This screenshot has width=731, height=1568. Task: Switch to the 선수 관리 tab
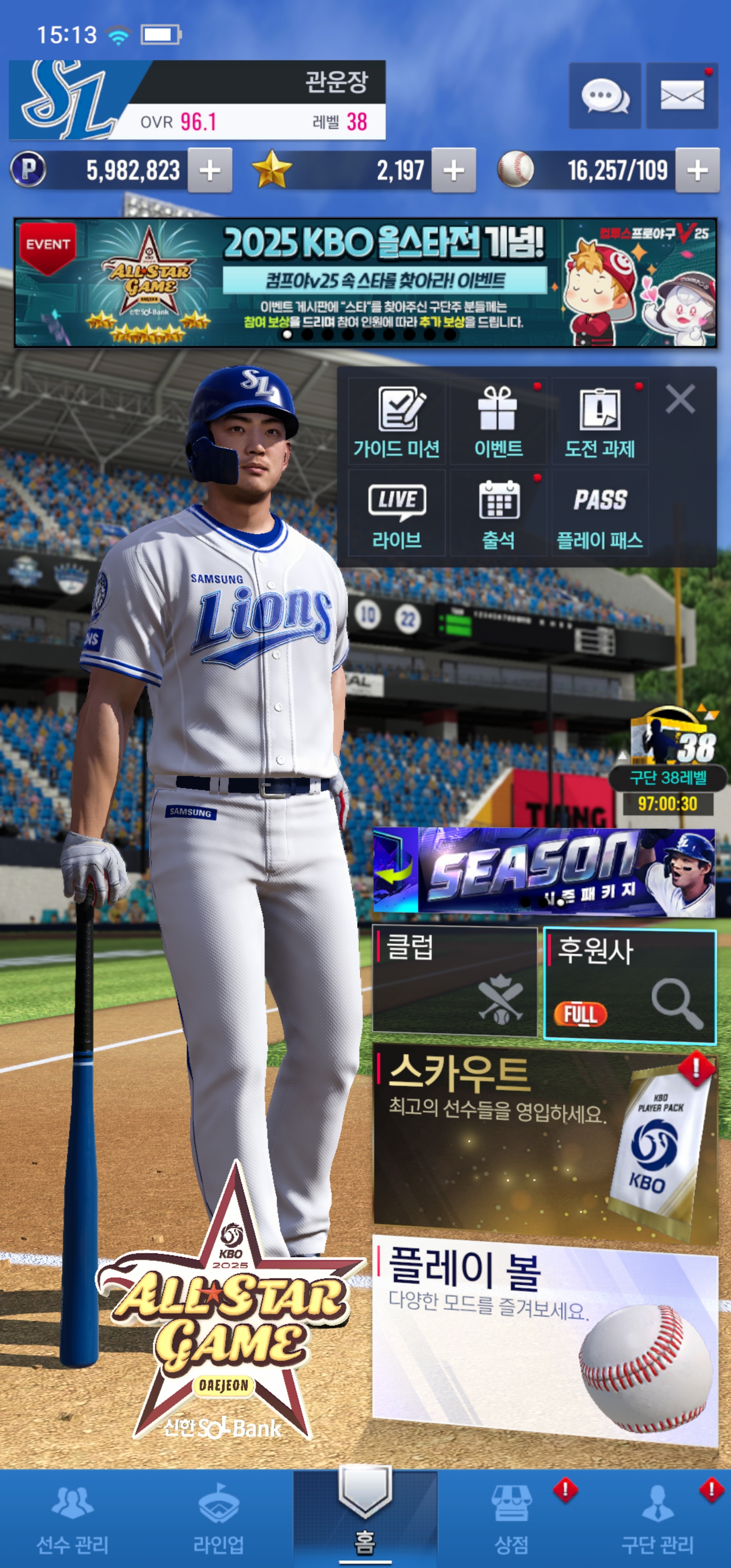tap(73, 1519)
